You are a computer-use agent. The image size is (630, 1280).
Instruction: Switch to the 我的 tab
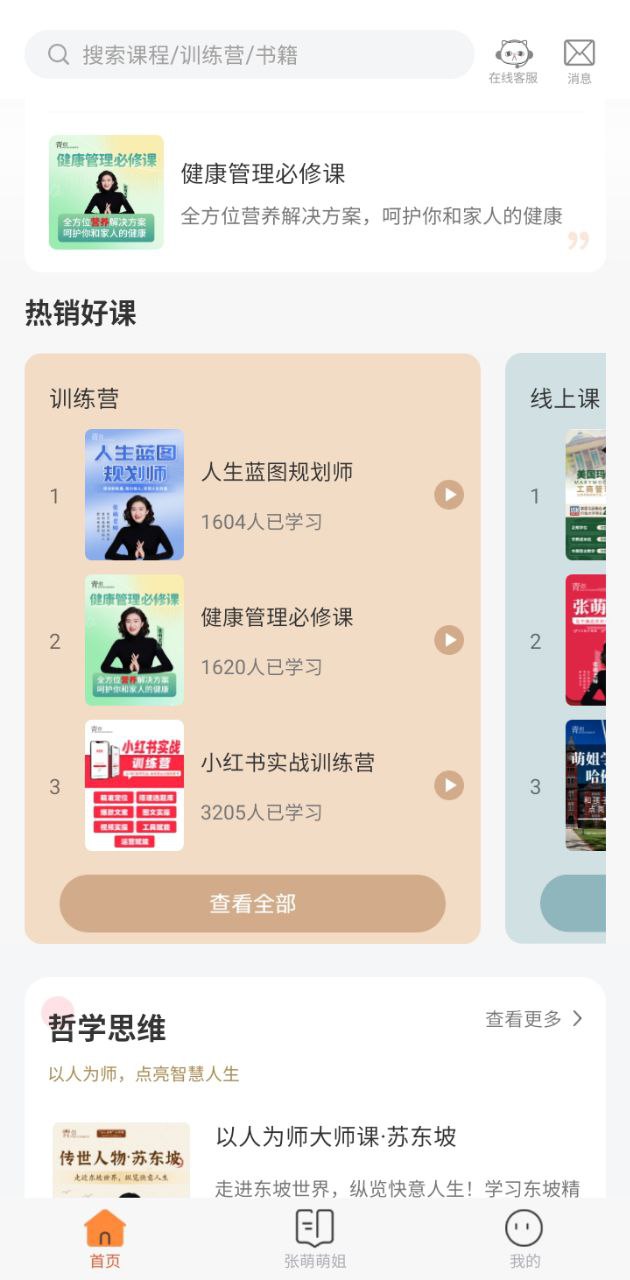[x=524, y=1239]
